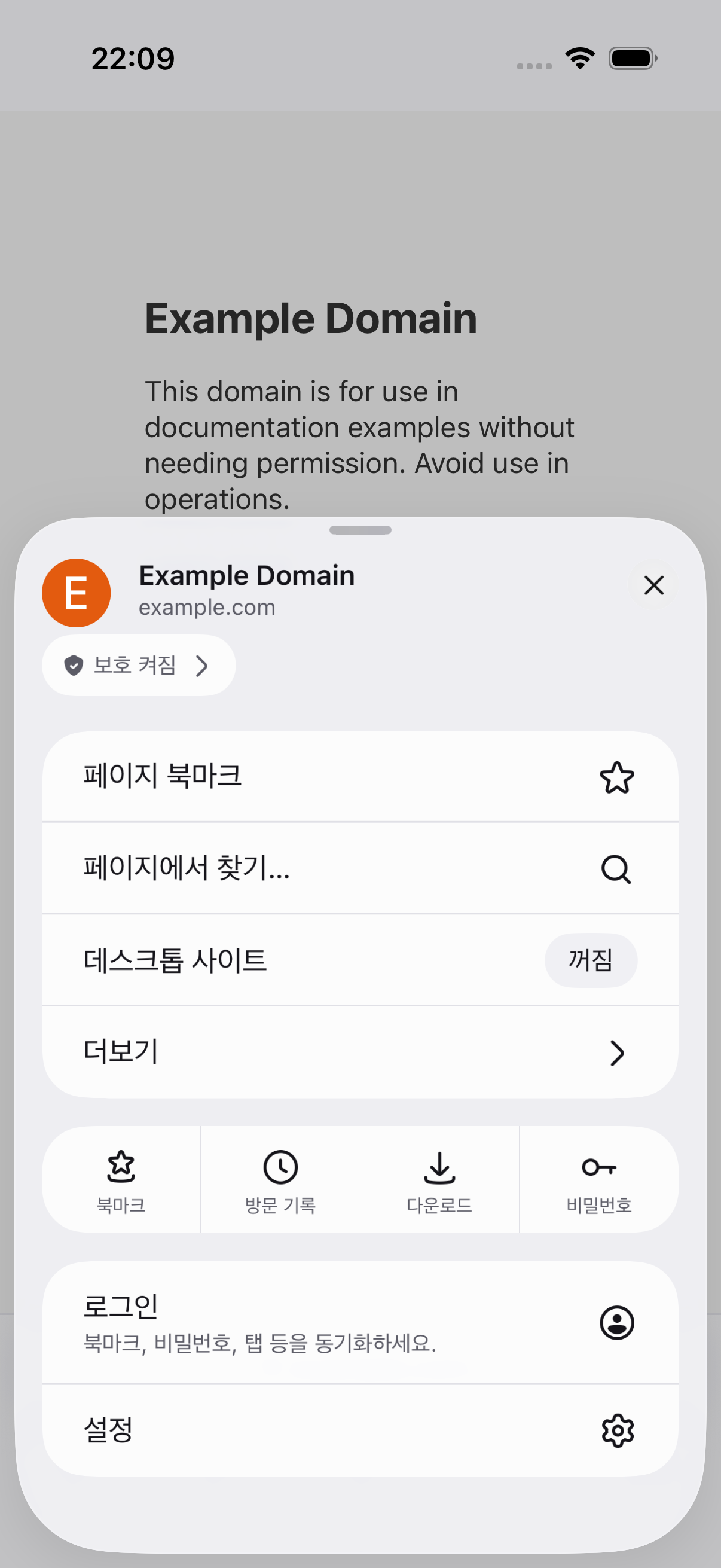The height and width of the screenshot is (1568, 721).
Task: Open the 보호 켜짐 protection details
Action: pos(139,666)
